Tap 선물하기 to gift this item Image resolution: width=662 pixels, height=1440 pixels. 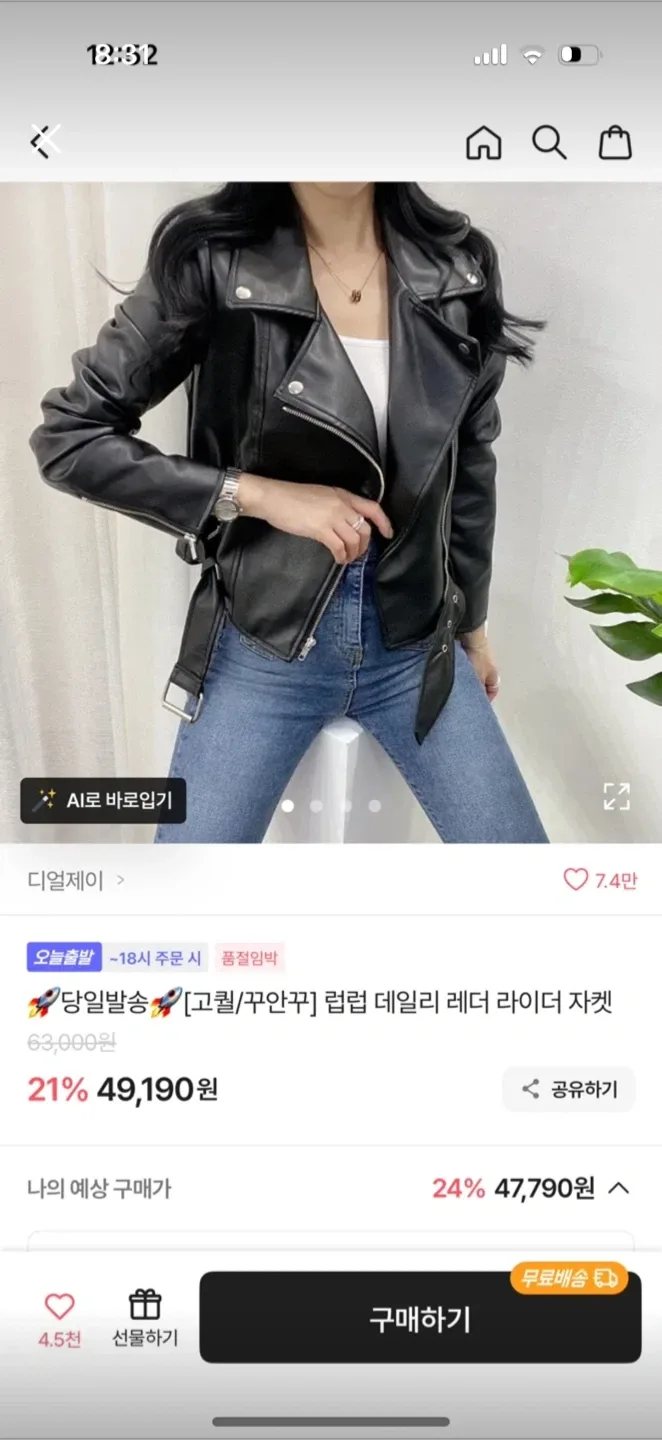145,1317
